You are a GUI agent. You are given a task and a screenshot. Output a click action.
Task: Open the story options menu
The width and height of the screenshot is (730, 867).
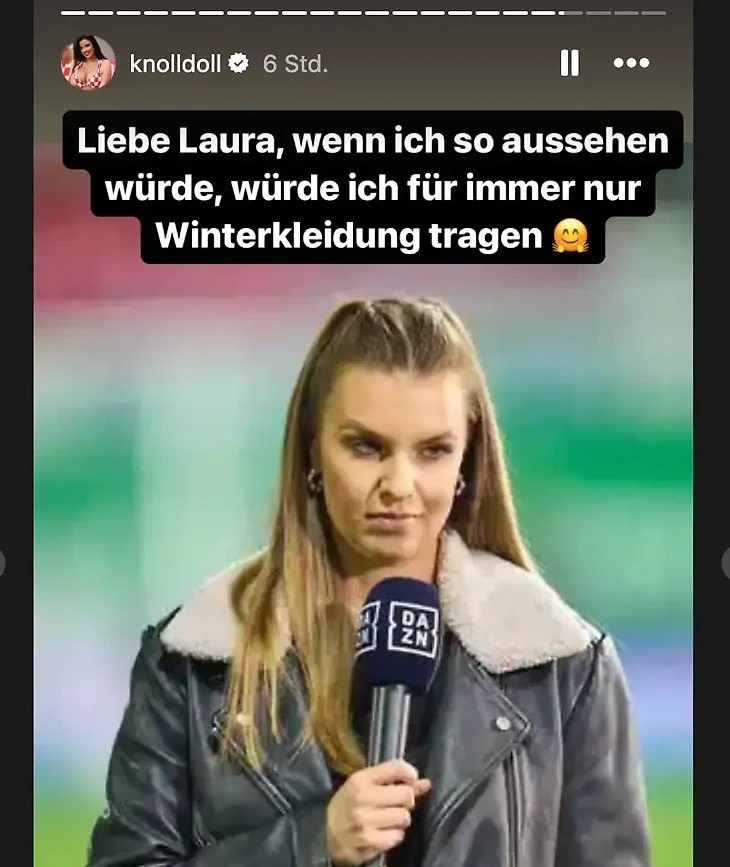[631, 63]
